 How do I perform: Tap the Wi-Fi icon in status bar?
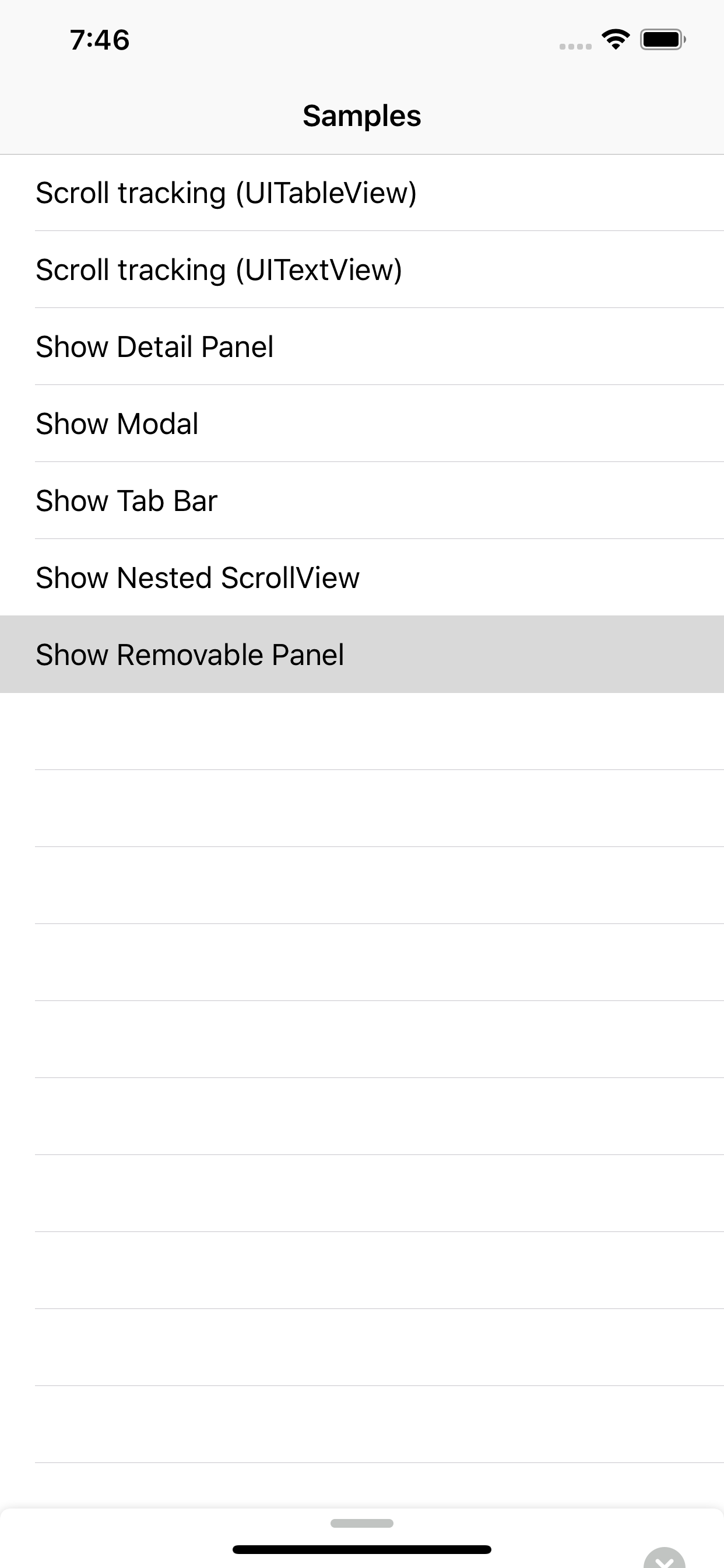pyautogui.click(x=615, y=39)
